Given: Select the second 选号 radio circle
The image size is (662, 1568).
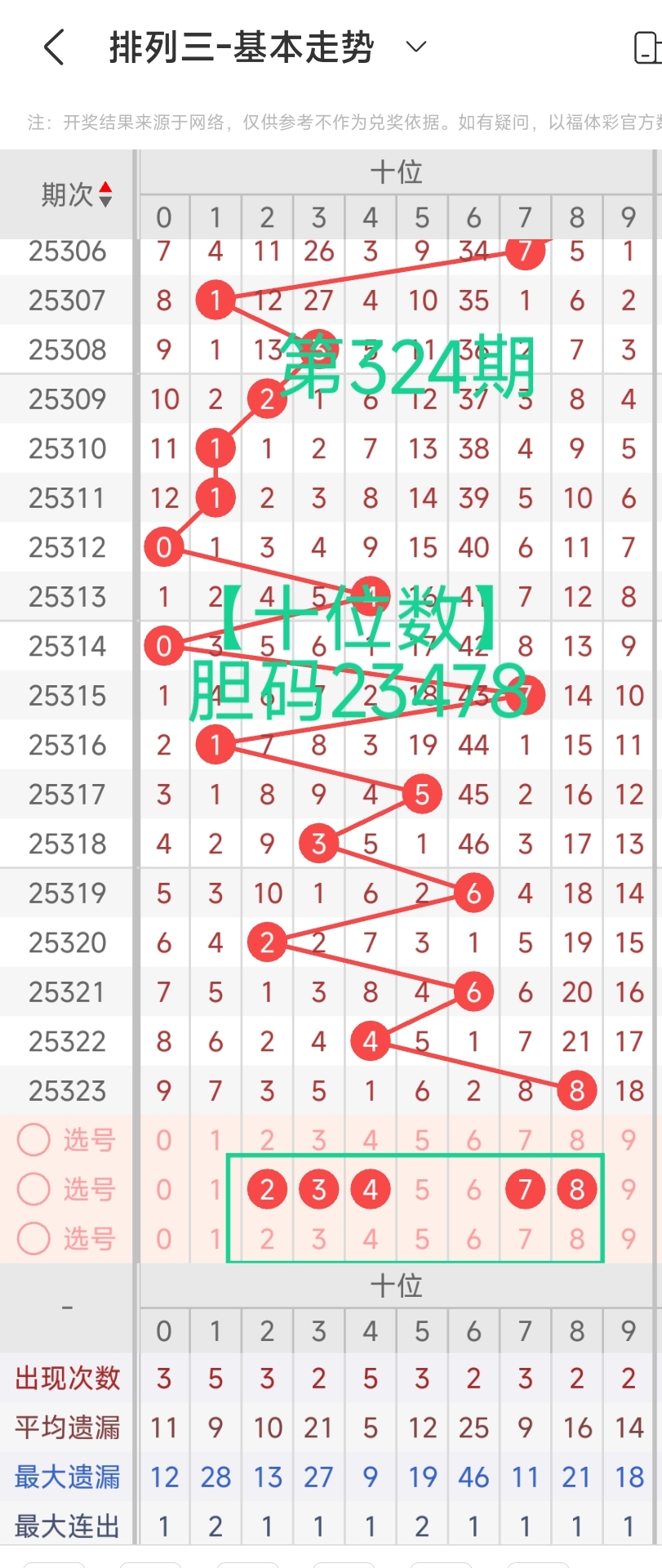Looking at the screenshot, I should (33, 1190).
